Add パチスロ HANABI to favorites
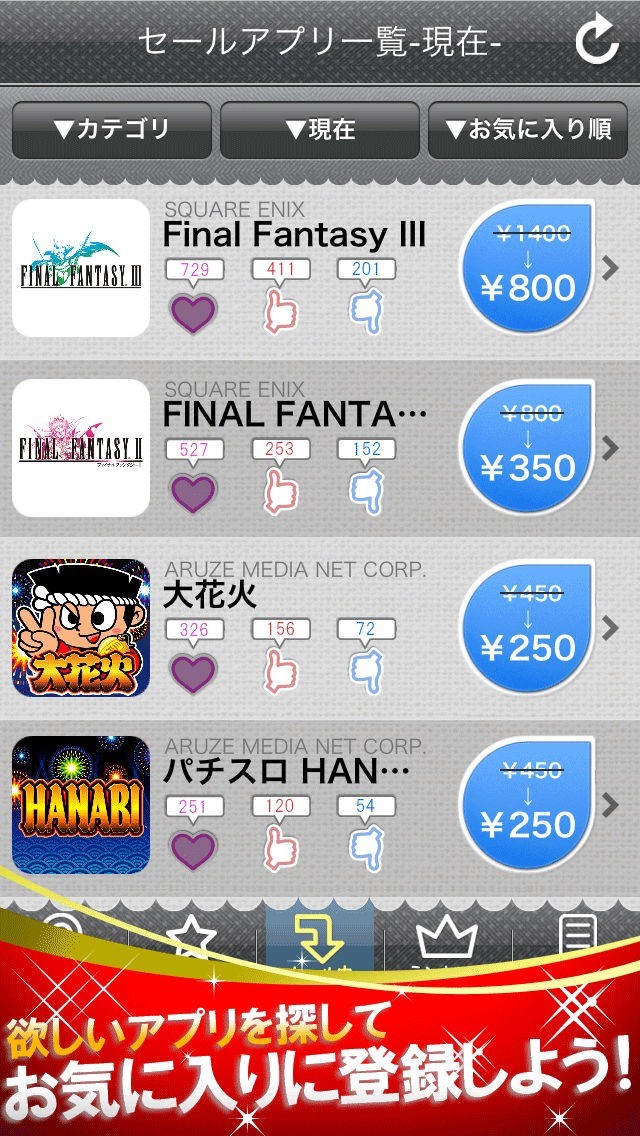This screenshot has height=1136, width=640. coord(194,848)
